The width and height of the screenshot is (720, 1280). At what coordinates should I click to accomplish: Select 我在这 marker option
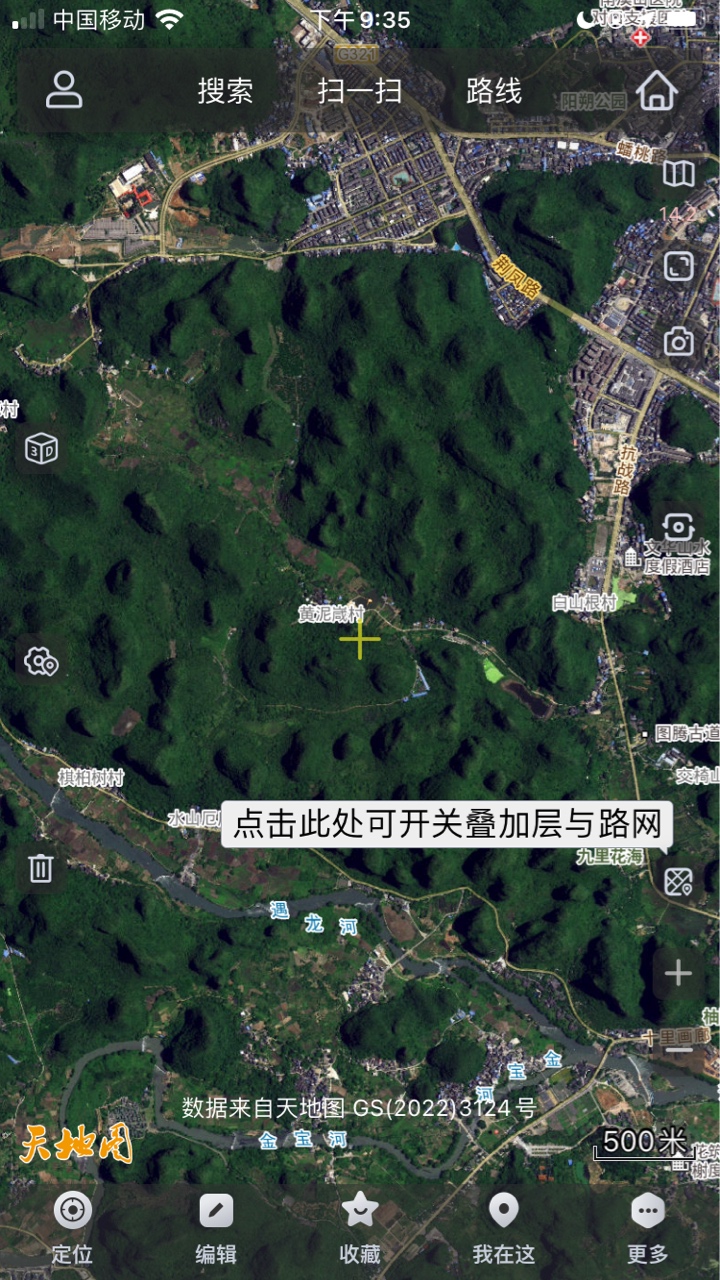tap(504, 1228)
